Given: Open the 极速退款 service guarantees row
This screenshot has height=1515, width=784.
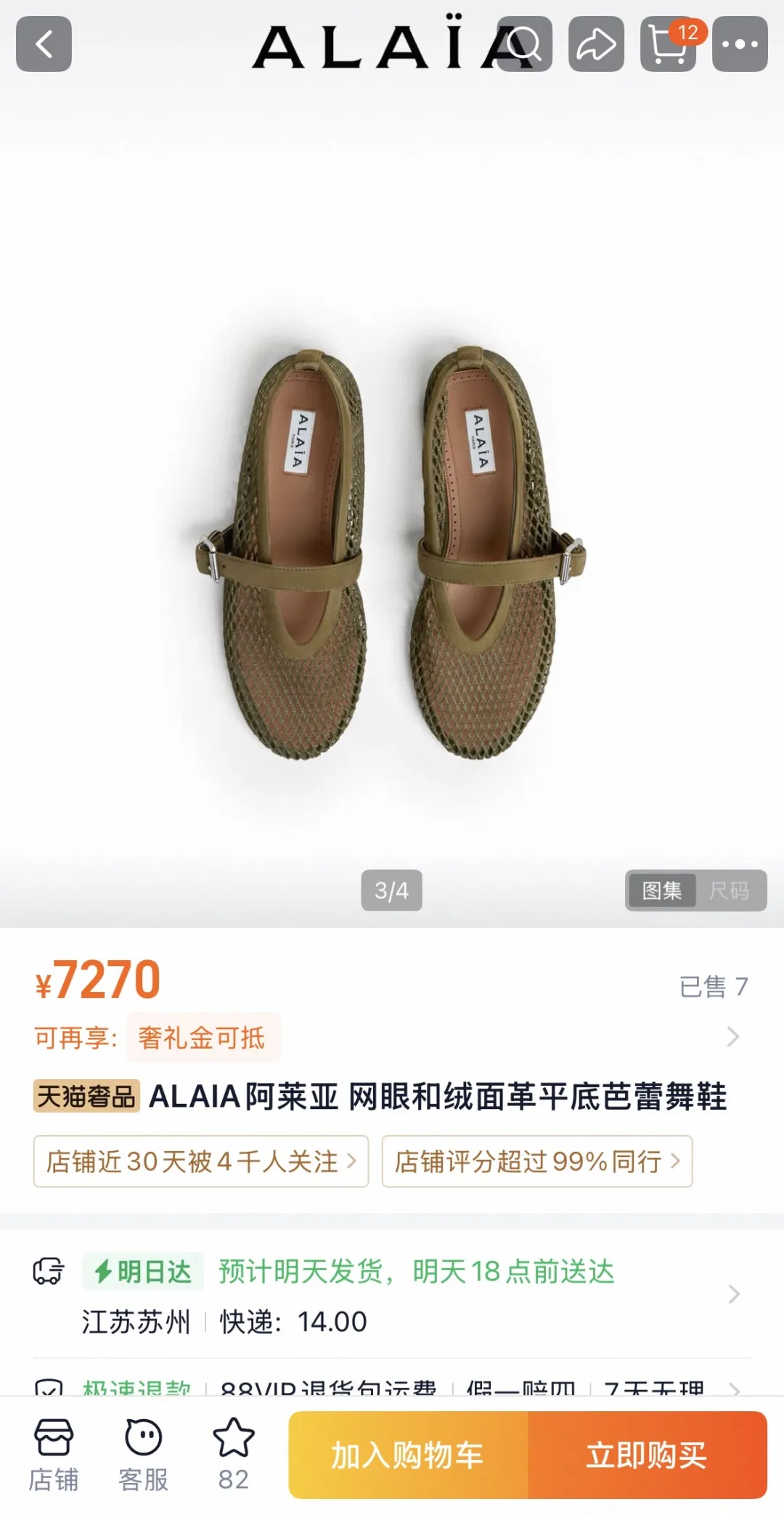Looking at the screenshot, I should (x=392, y=1385).
